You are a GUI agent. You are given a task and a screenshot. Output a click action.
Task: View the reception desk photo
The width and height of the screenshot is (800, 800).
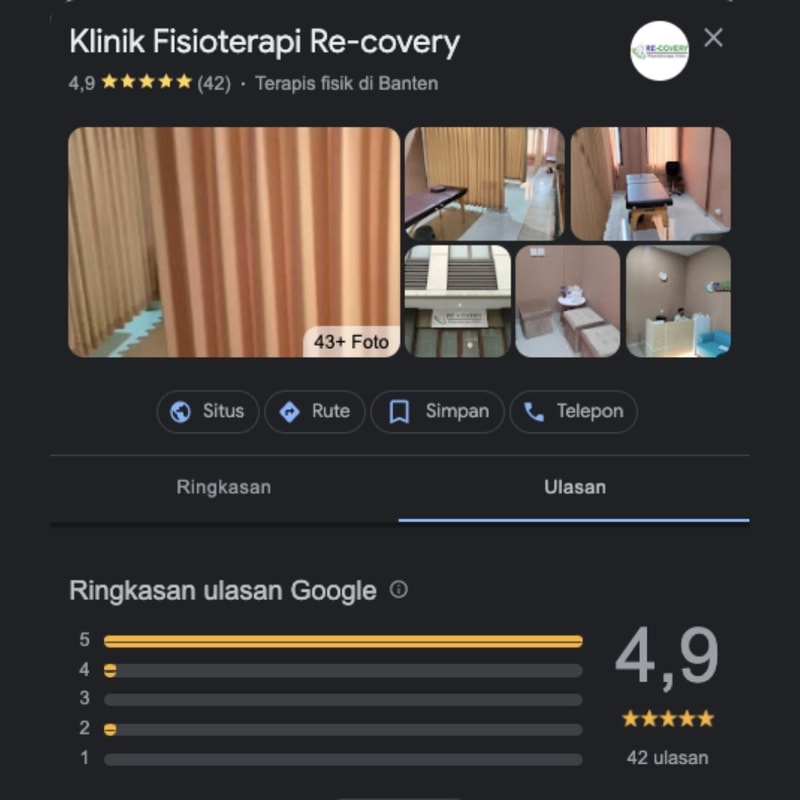coord(678,301)
